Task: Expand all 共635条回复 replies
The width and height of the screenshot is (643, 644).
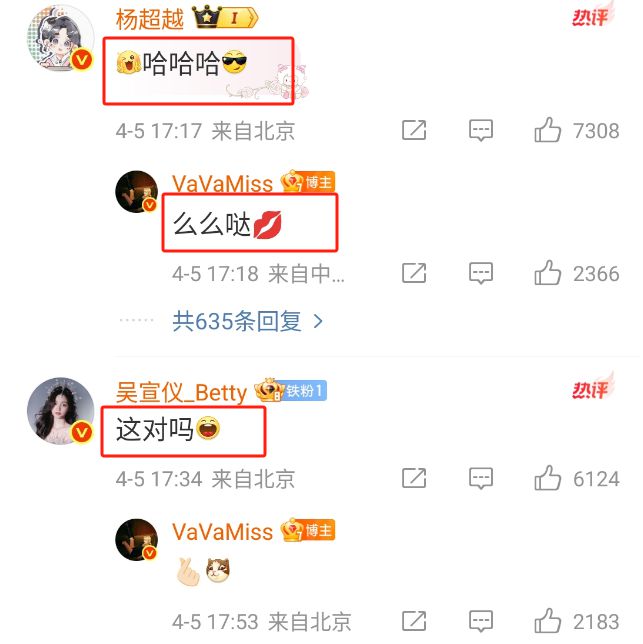Action: pyautogui.click(x=247, y=321)
